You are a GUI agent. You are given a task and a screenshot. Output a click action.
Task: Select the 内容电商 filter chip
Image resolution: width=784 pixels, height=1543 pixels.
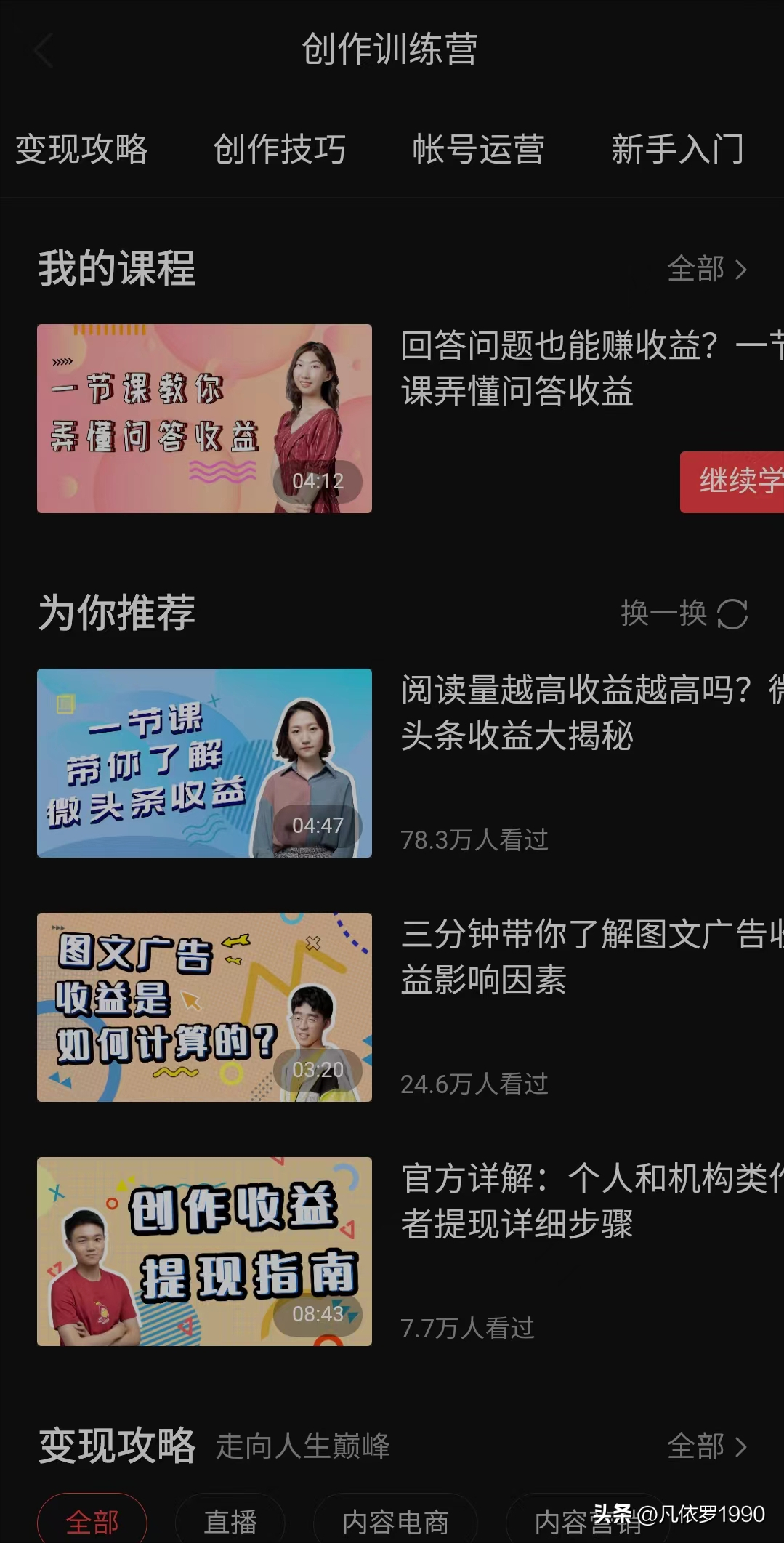(x=395, y=1520)
